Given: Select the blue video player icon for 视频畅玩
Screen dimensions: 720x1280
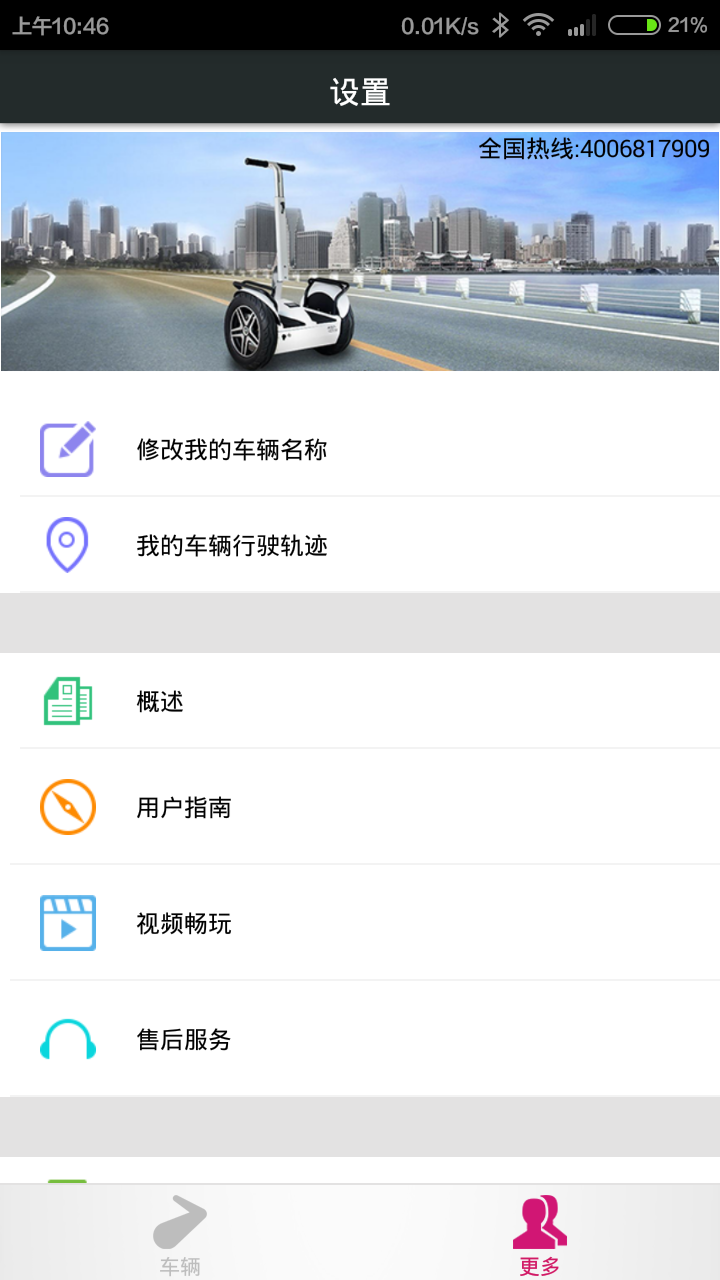Looking at the screenshot, I should pos(67,922).
